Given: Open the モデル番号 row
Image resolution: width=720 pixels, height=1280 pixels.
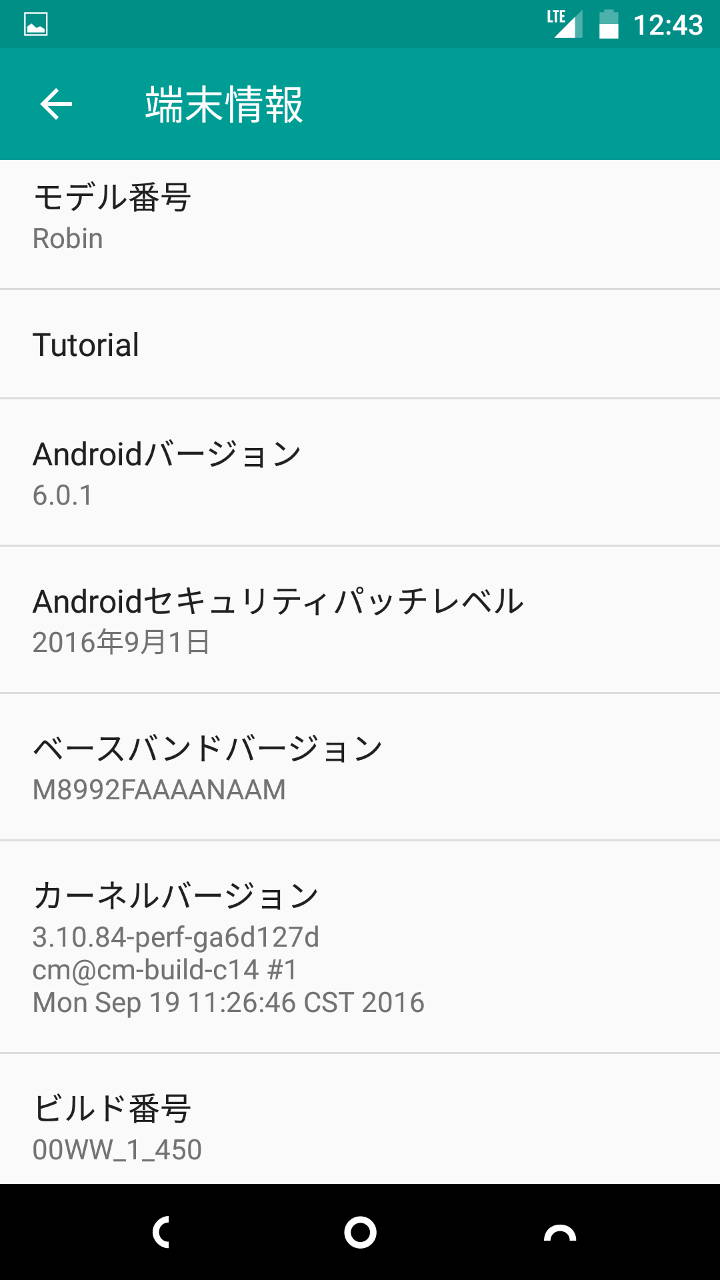Looking at the screenshot, I should (x=360, y=218).
